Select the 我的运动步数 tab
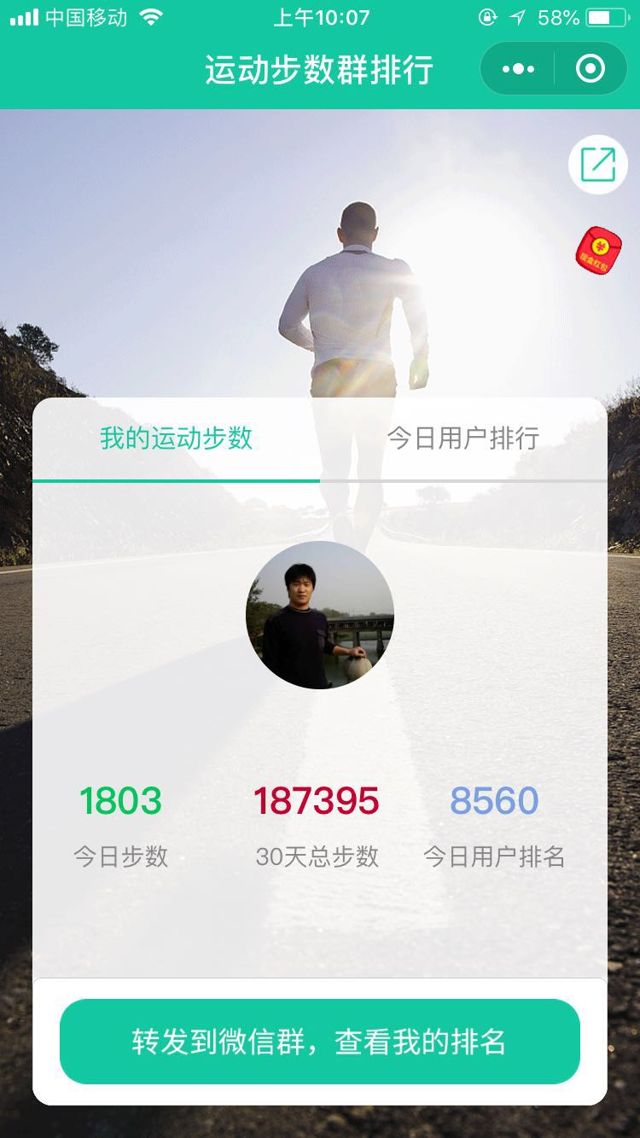The height and width of the screenshot is (1138, 640). [176, 438]
